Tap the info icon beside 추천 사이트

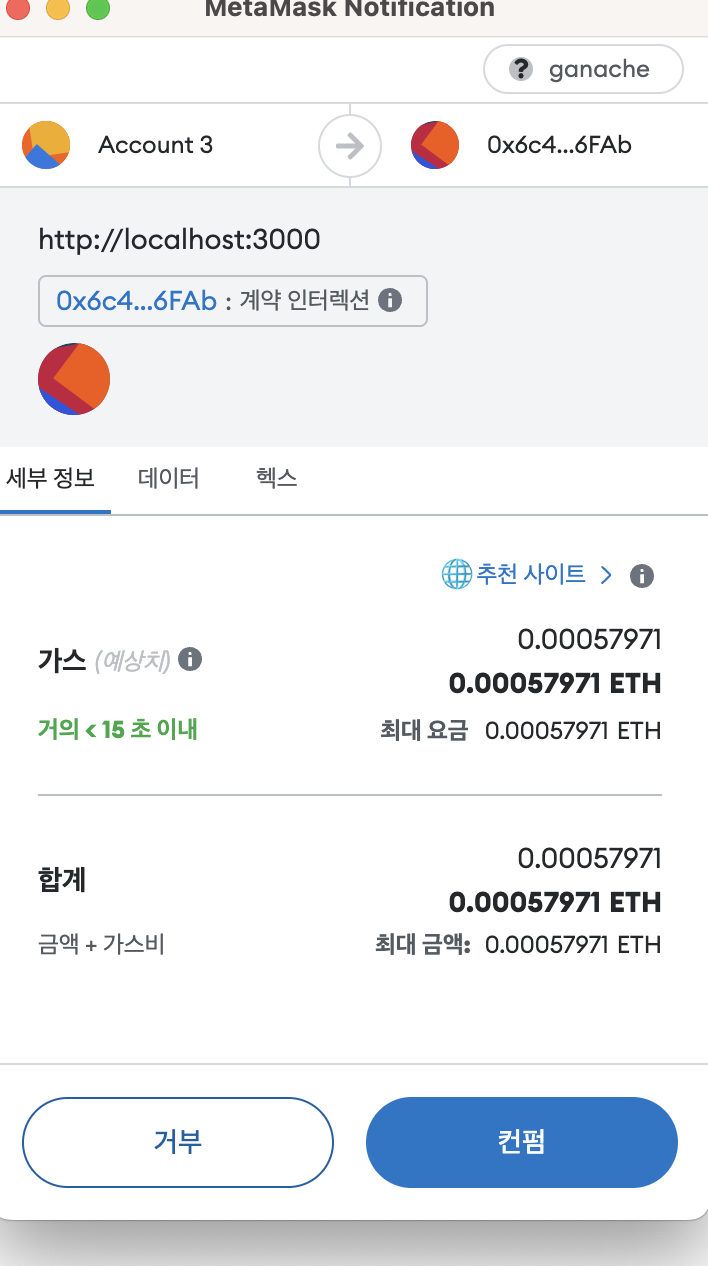(x=642, y=576)
